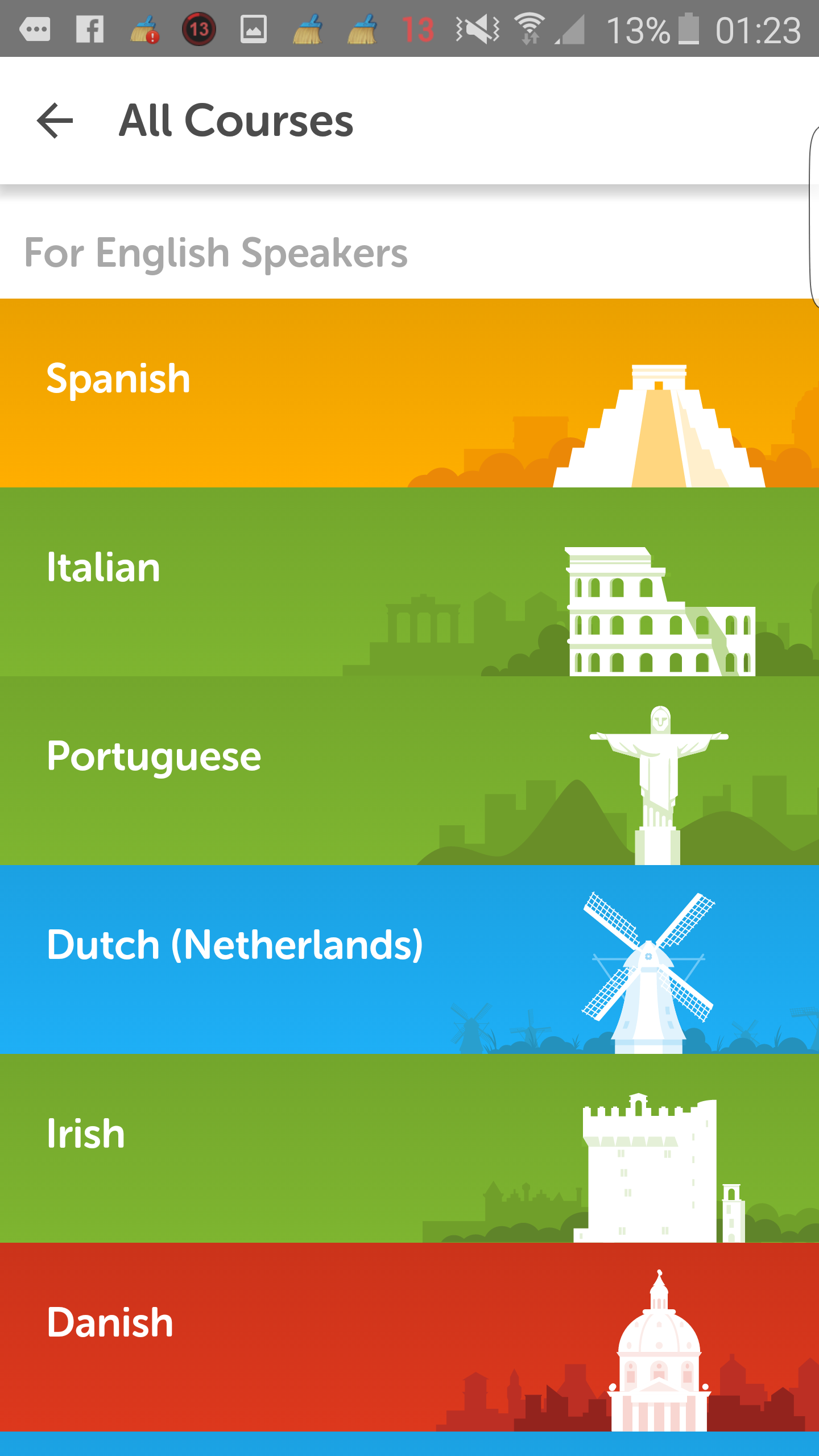Choose the Italian course
This screenshot has width=819, height=1456.
click(409, 582)
